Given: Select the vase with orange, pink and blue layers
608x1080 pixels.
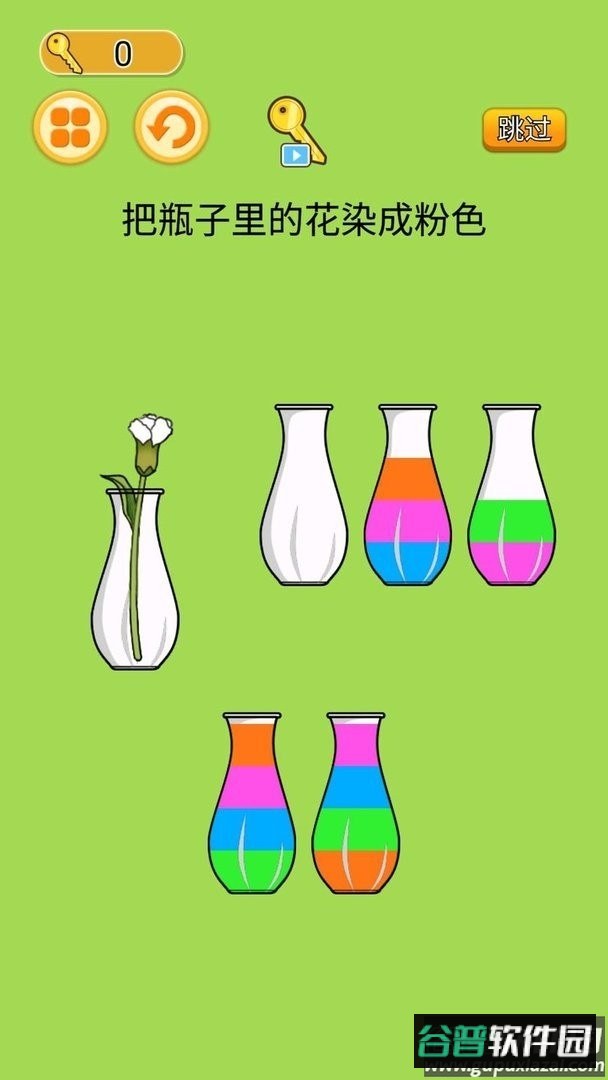Looking at the screenshot, I should pyautogui.click(x=408, y=495).
